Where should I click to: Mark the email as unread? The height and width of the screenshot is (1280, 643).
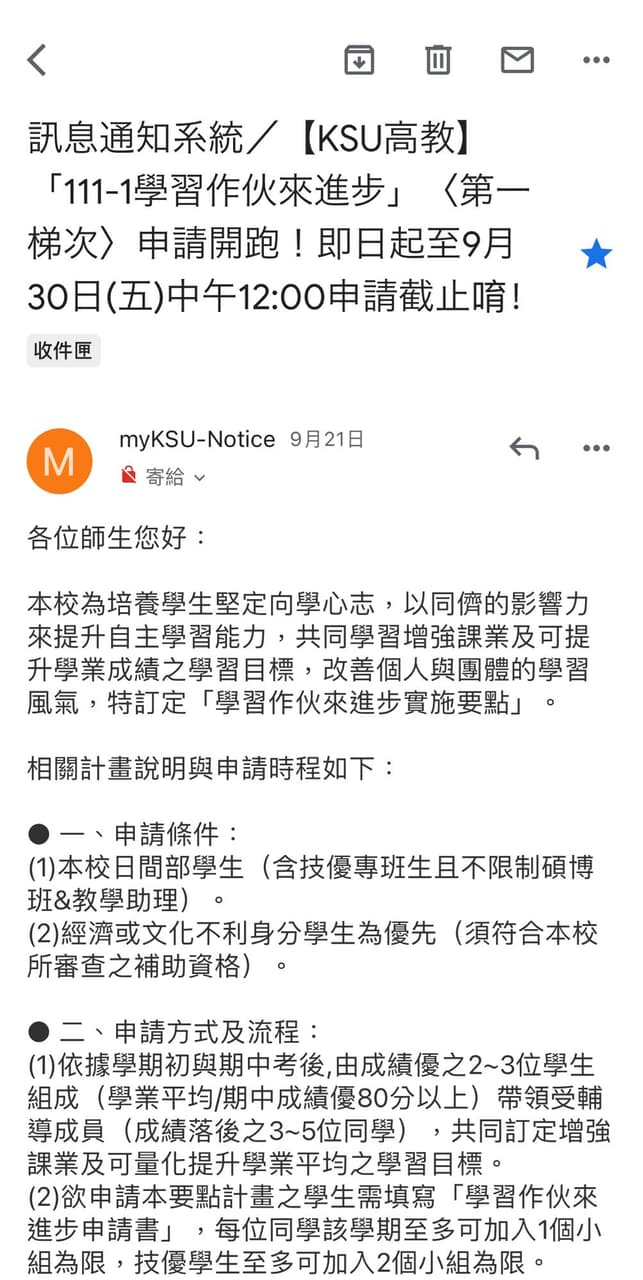517,60
